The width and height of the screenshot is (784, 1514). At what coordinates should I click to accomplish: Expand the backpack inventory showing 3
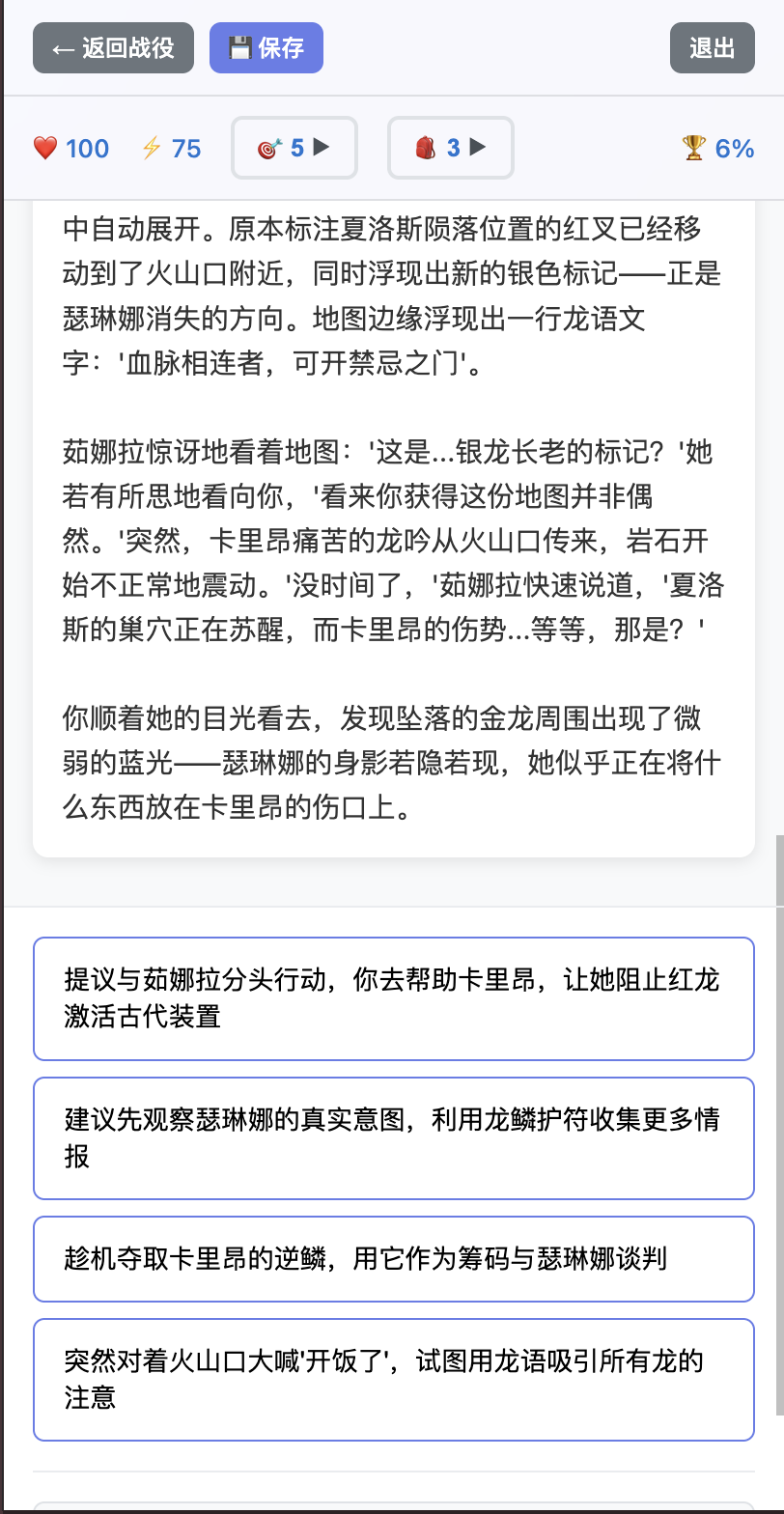click(x=450, y=148)
